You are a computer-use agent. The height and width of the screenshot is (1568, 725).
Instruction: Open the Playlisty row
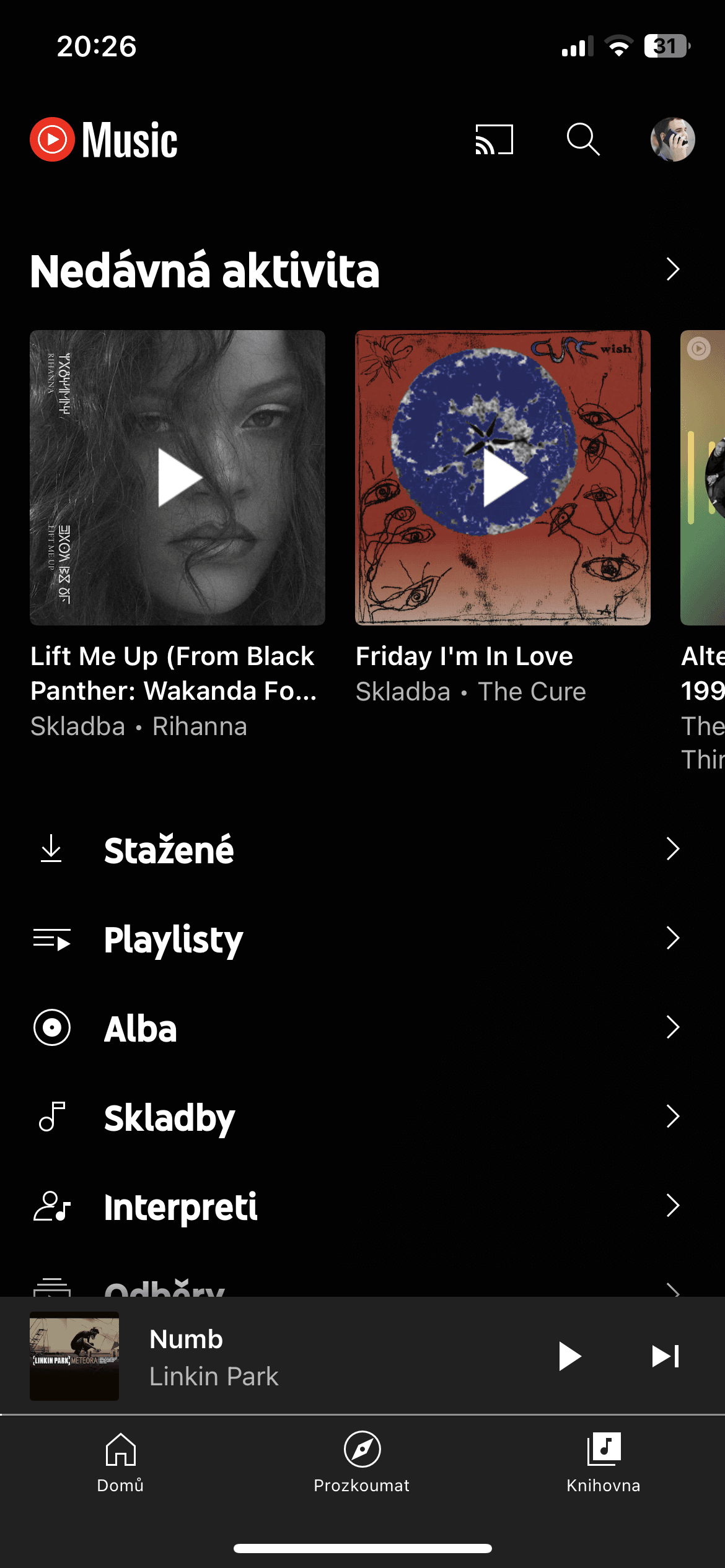[x=174, y=939]
